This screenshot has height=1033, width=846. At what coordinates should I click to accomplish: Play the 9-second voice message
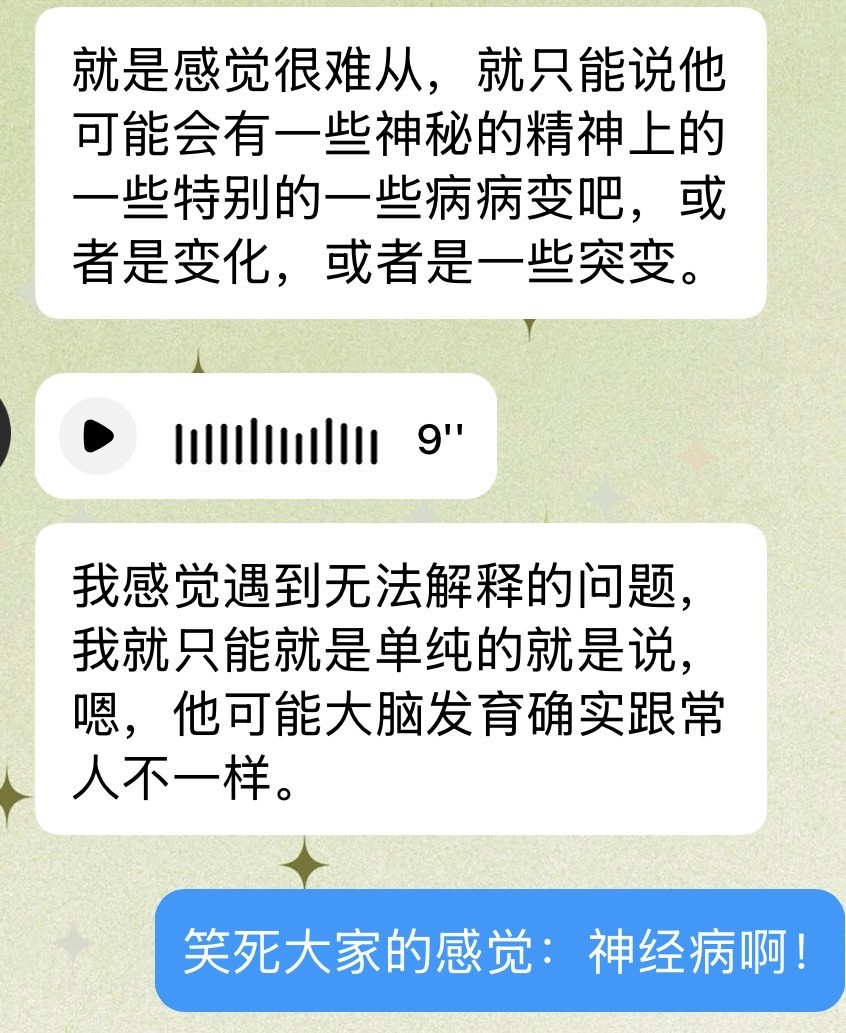[97, 435]
